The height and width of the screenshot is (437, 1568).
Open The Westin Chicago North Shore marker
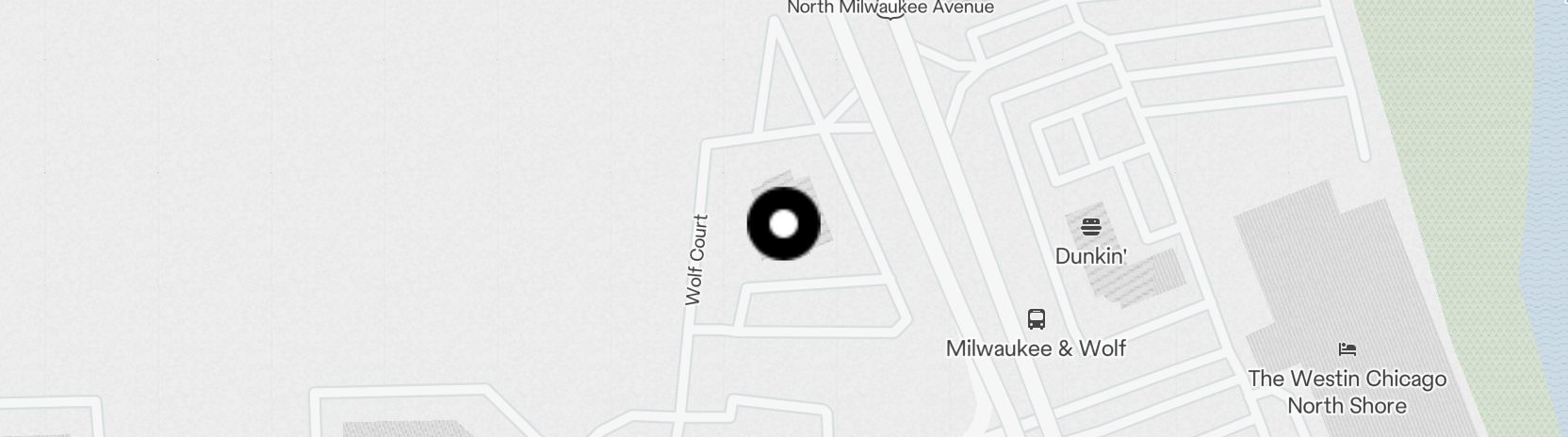(x=1347, y=349)
